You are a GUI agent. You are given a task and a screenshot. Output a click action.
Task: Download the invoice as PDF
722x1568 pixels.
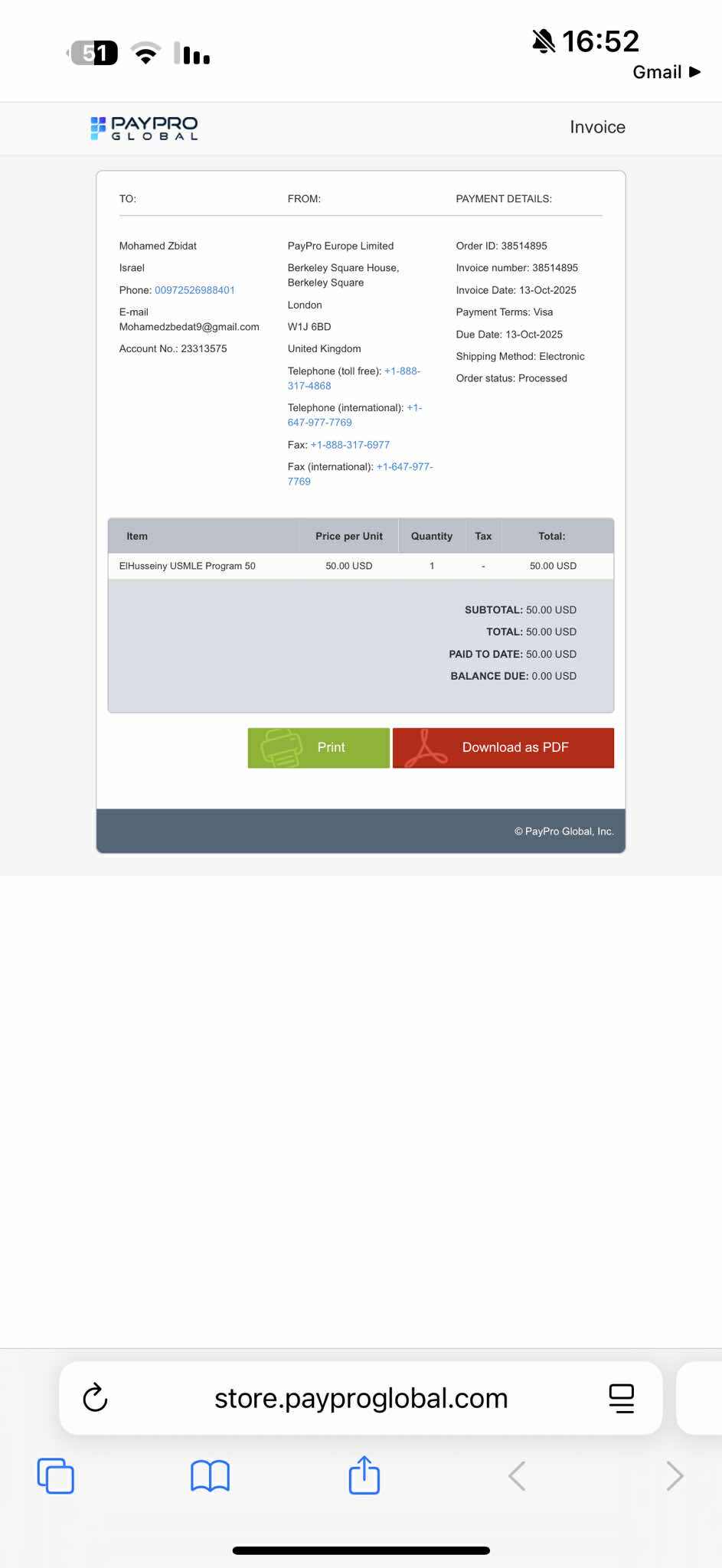(503, 747)
